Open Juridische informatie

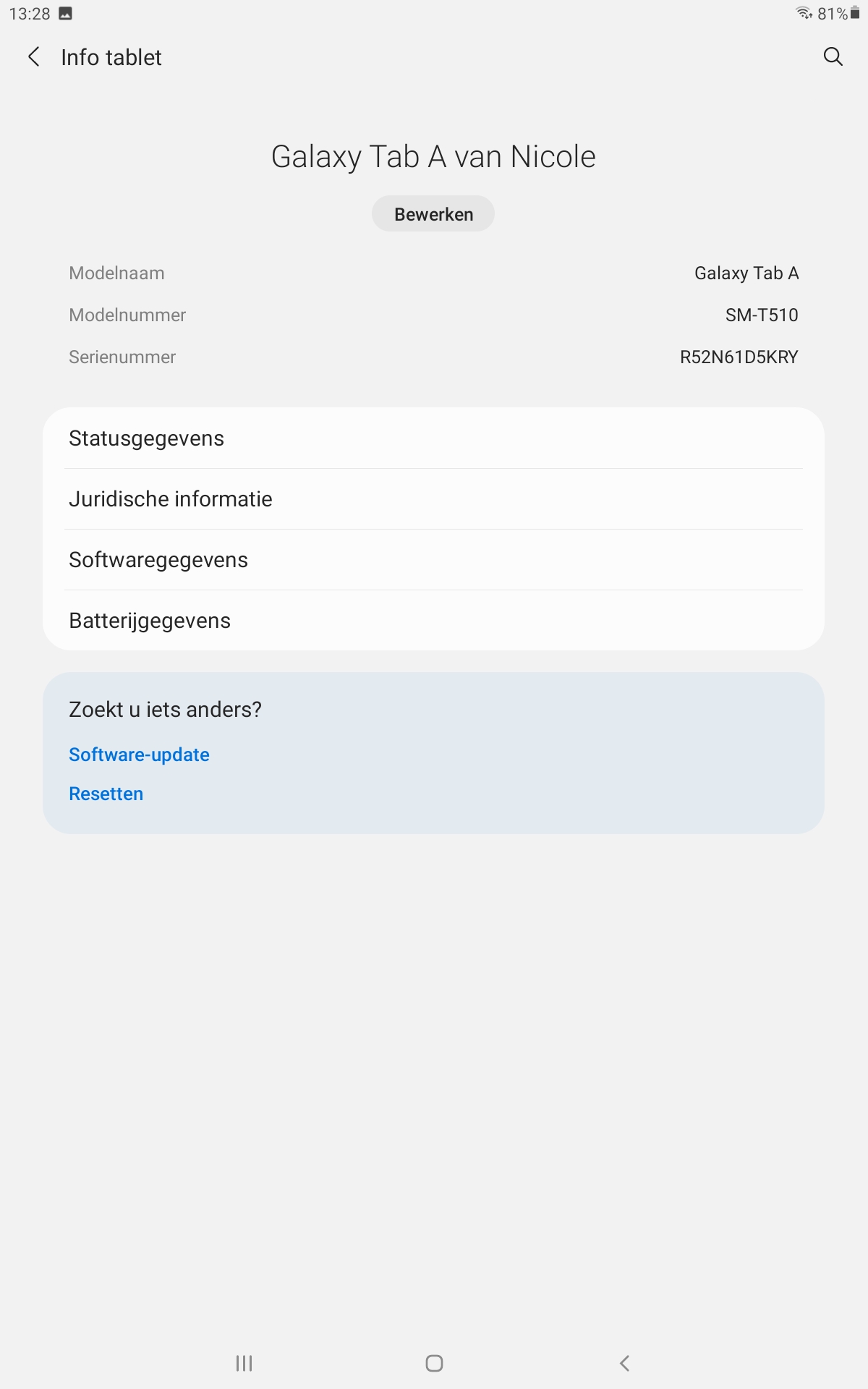[433, 499]
